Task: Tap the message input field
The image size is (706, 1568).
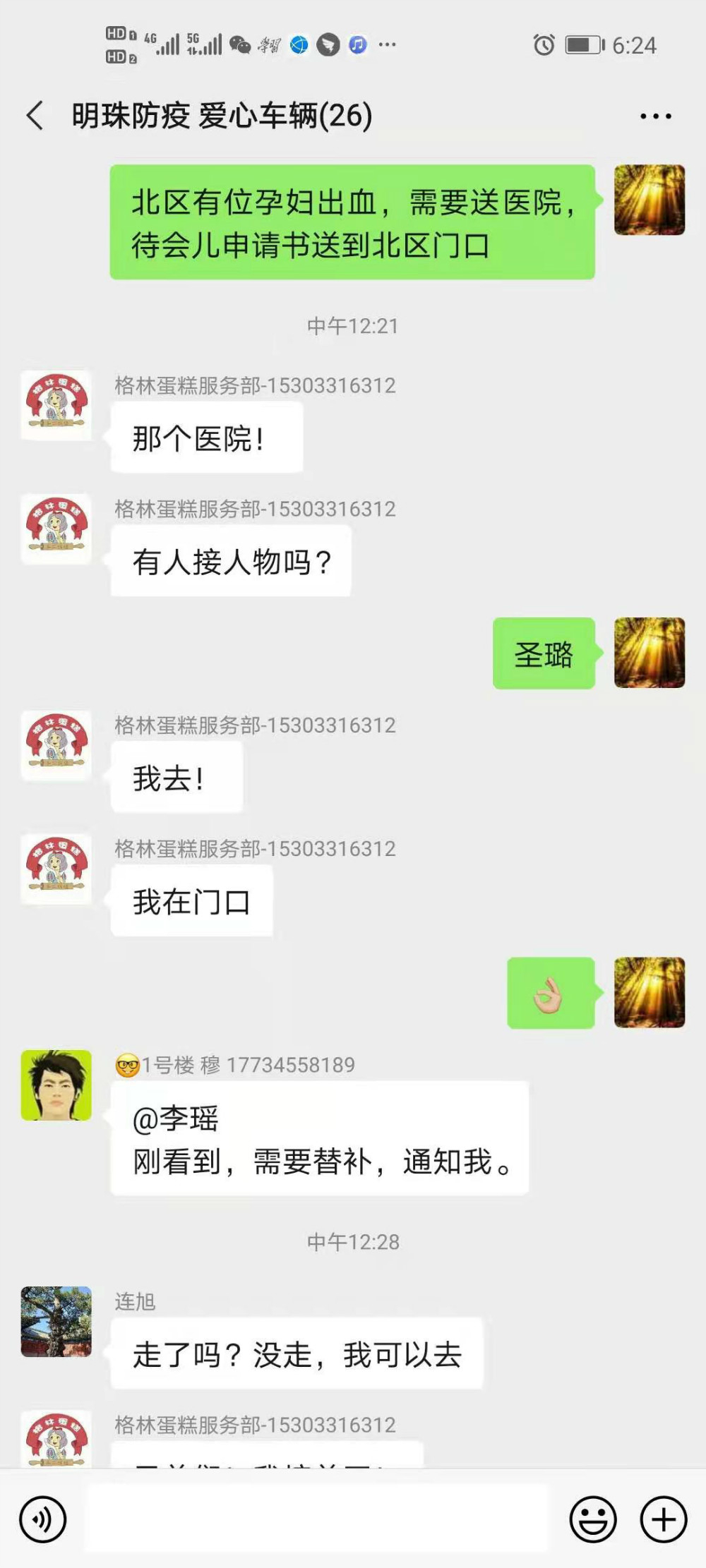Action: (x=318, y=1519)
